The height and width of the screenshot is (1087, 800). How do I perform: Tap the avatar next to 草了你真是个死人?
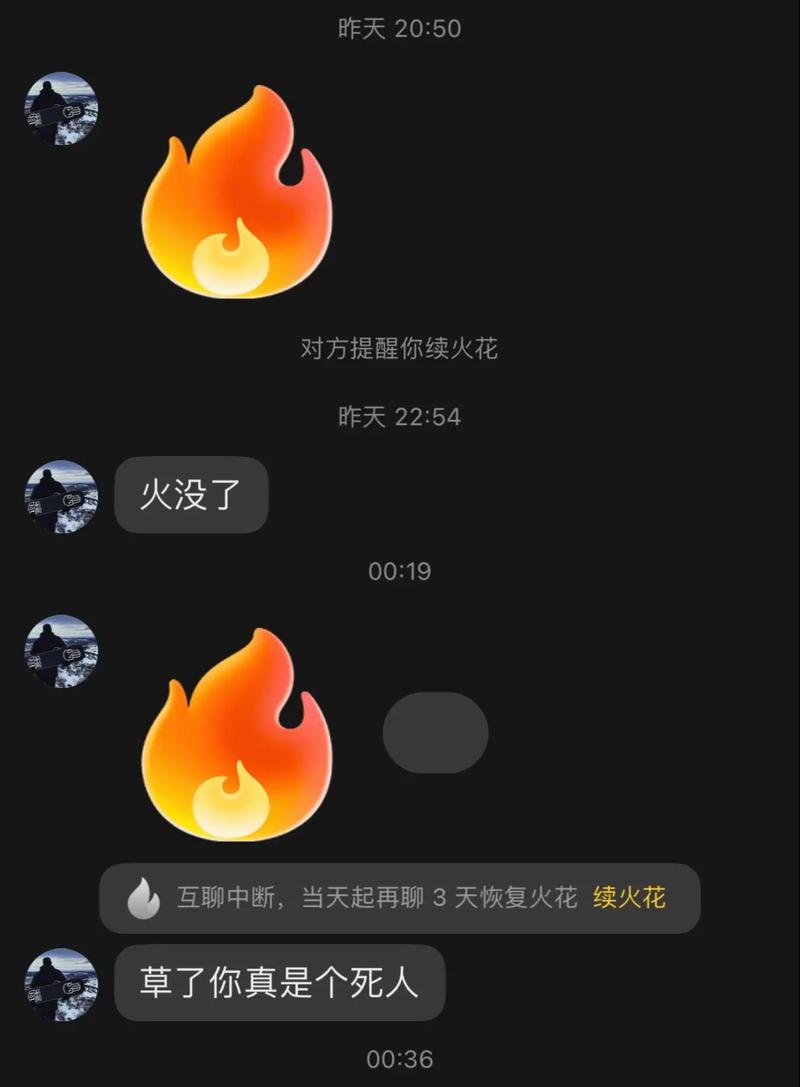61,984
